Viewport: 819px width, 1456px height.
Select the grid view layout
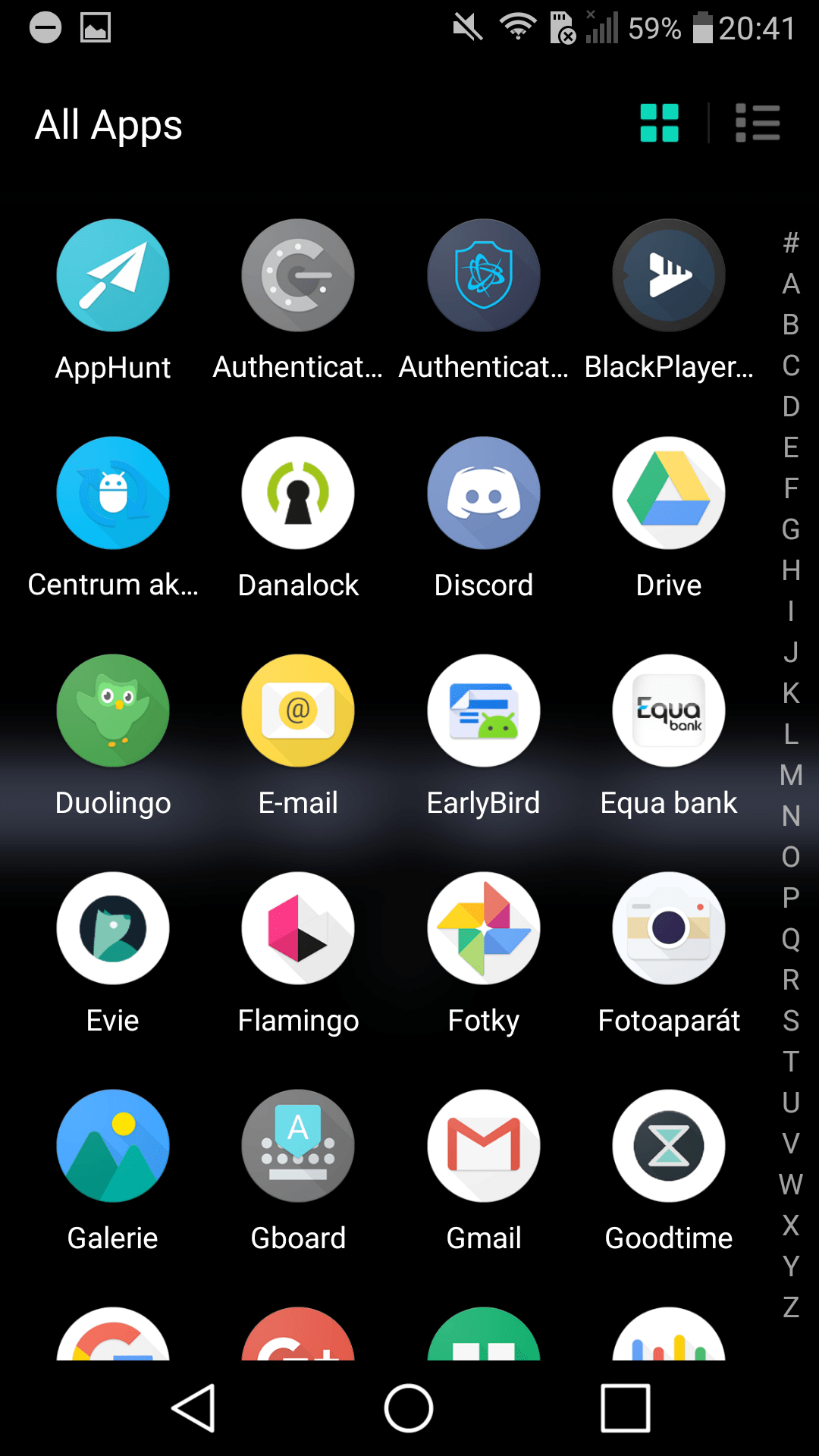point(659,123)
